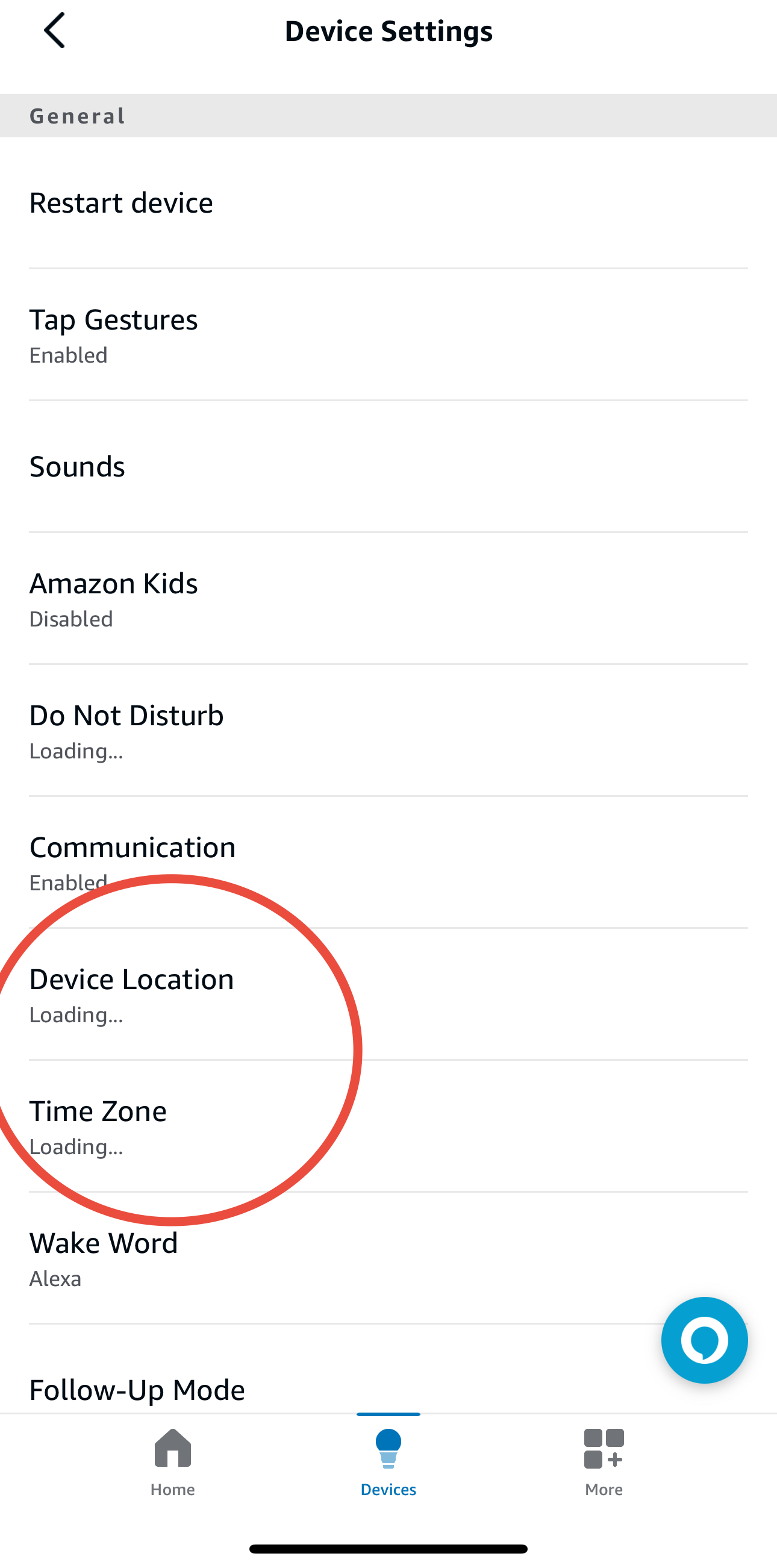This screenshot has width=777, height=1568.
Task: Switch to the Home tab
Action: (173, 1462)
